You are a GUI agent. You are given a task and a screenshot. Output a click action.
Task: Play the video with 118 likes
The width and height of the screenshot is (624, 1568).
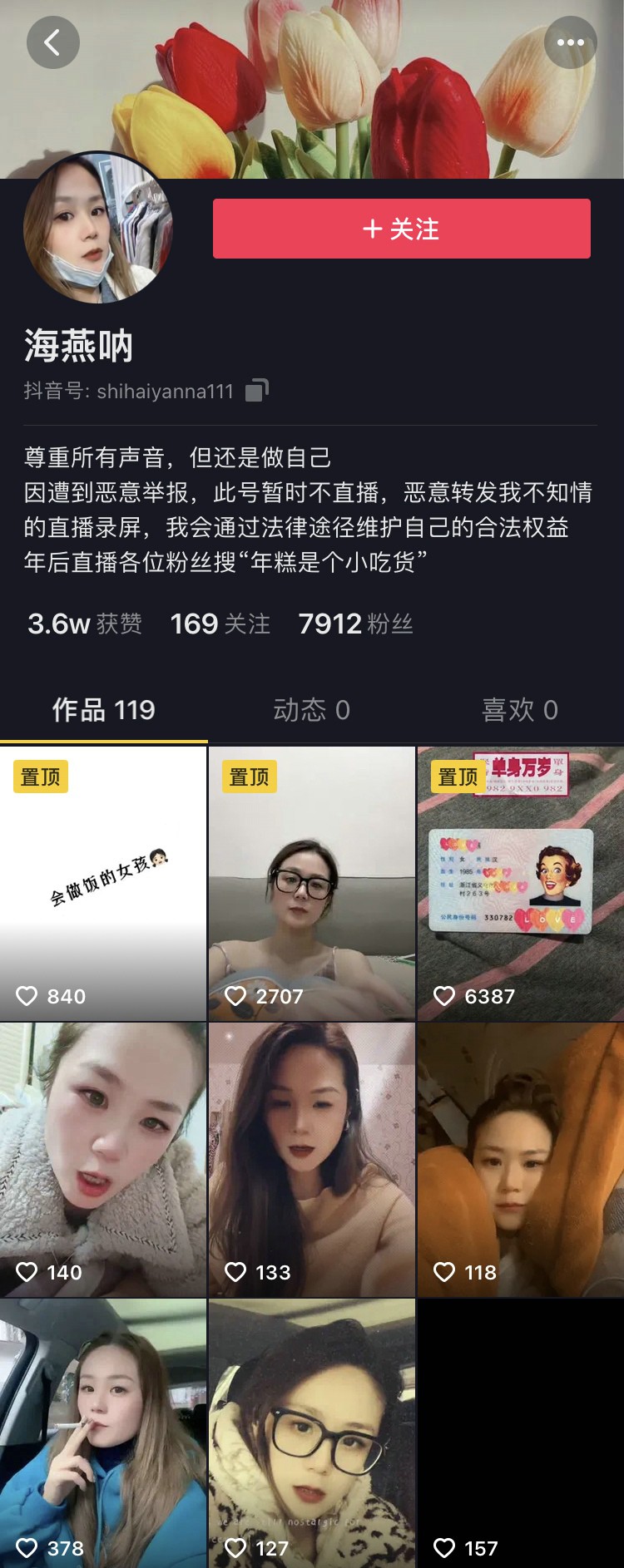pyautogui.click(x=521, y=1159)
